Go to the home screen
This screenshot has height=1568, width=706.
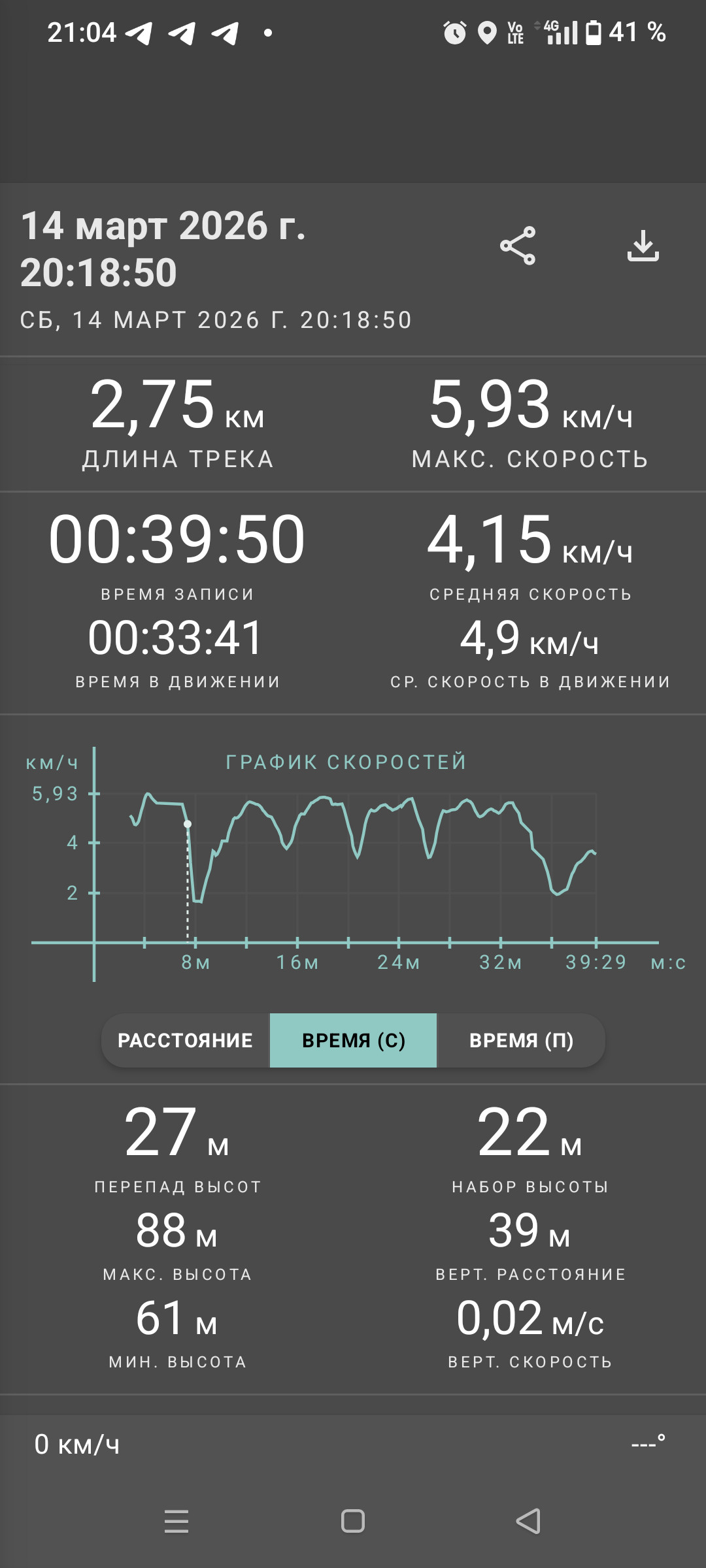353,1521
